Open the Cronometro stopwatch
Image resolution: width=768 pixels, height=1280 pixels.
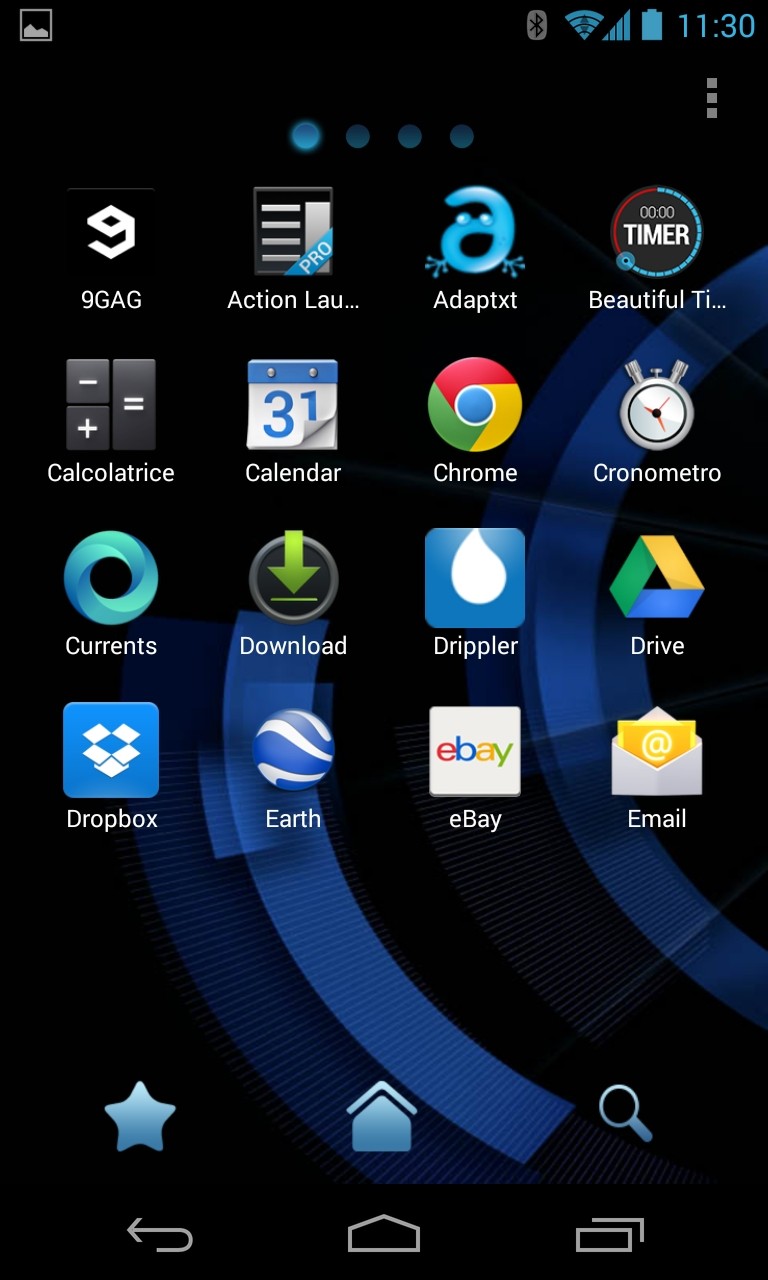657,405
